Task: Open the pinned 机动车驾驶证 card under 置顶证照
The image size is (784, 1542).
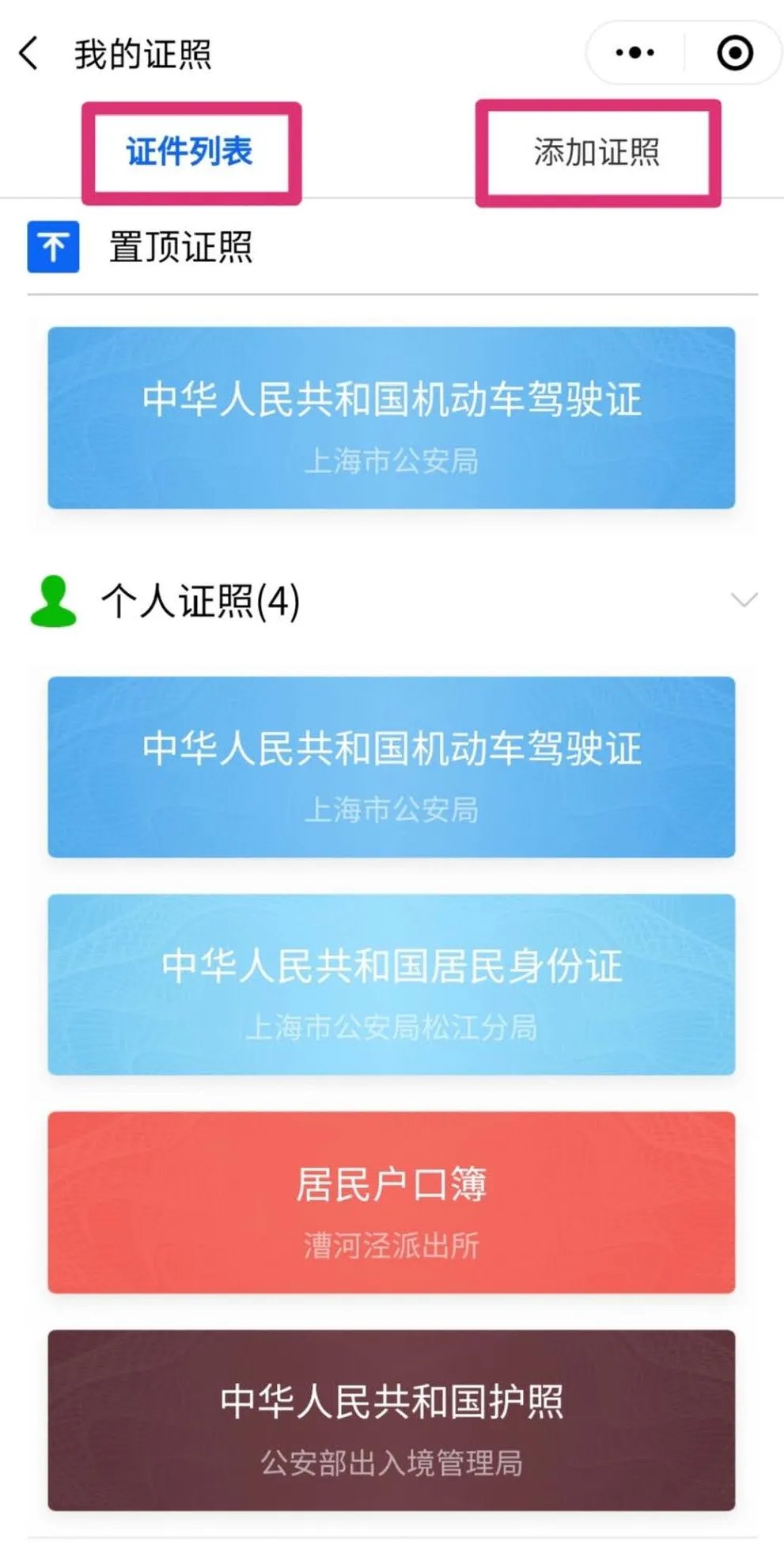Action: coord(391,417)
